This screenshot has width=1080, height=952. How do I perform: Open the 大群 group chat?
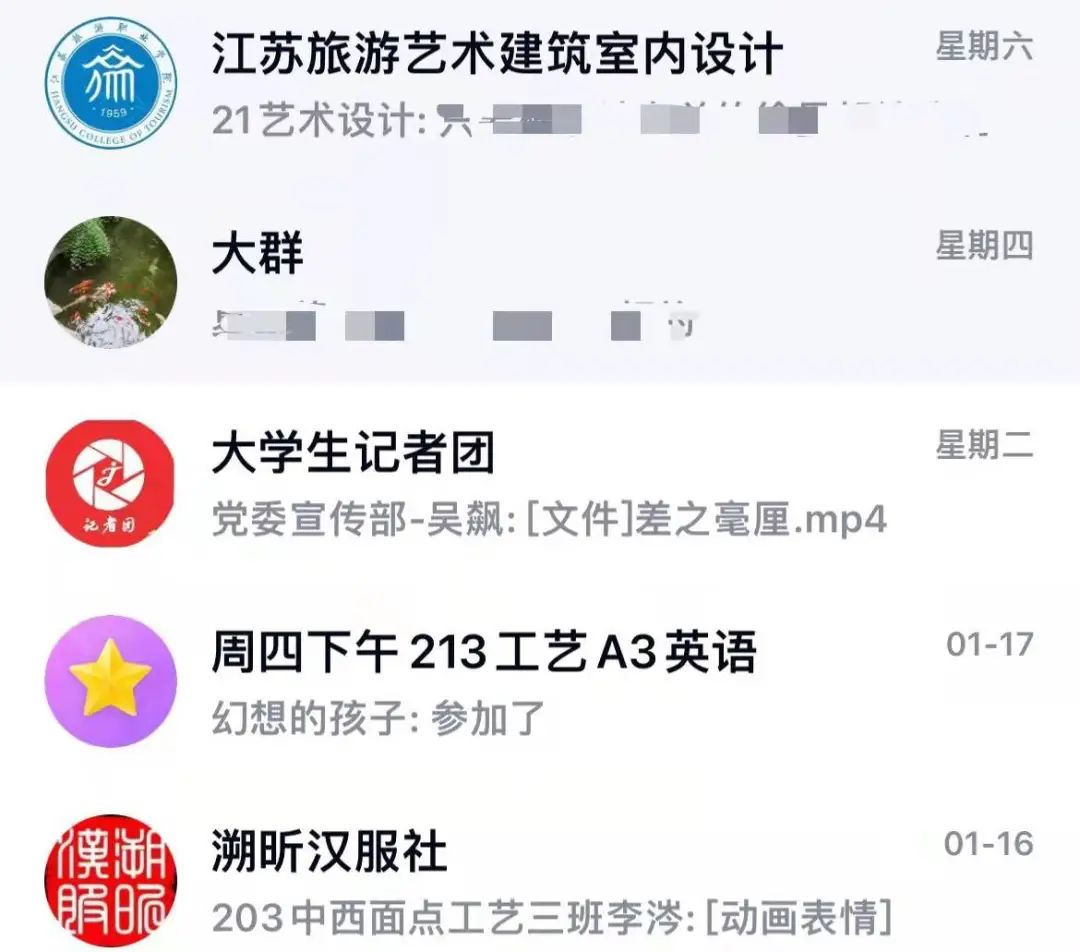tap(540, 283)
